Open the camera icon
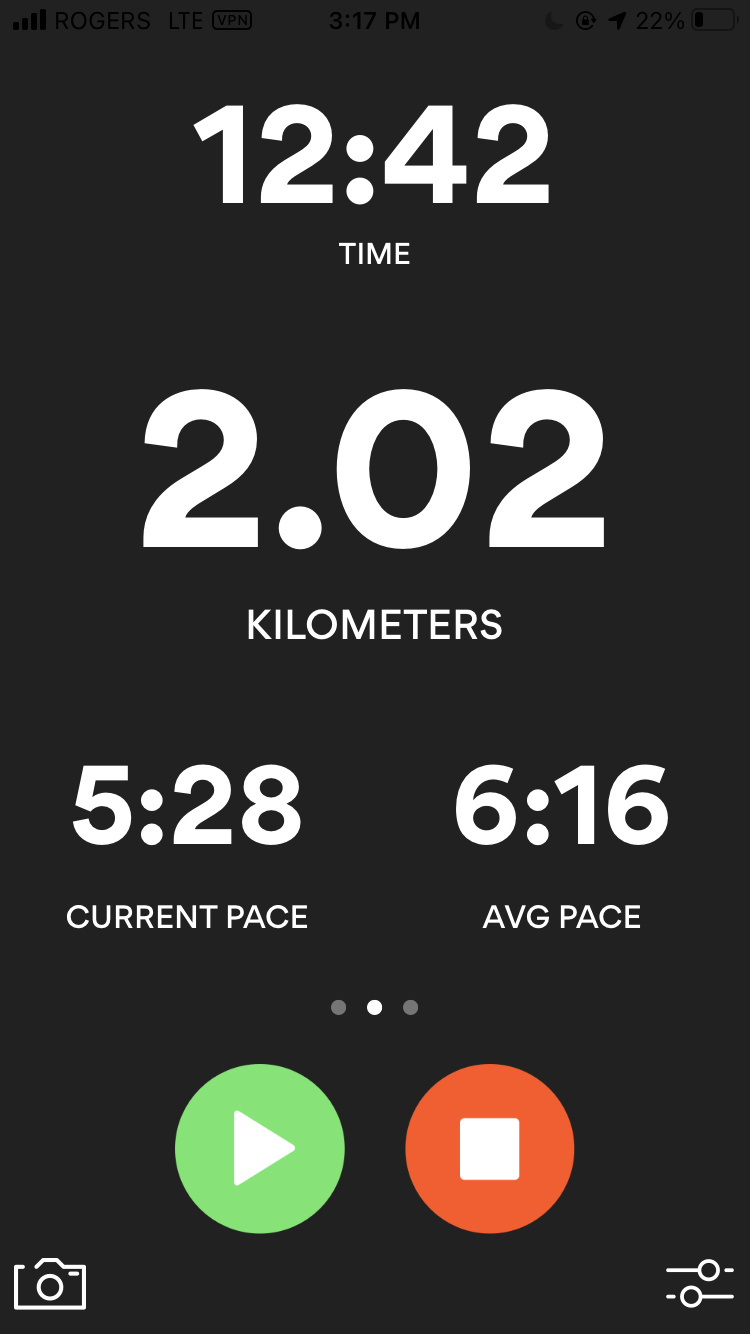The image size is (750, 1334). pos(50,1283)
